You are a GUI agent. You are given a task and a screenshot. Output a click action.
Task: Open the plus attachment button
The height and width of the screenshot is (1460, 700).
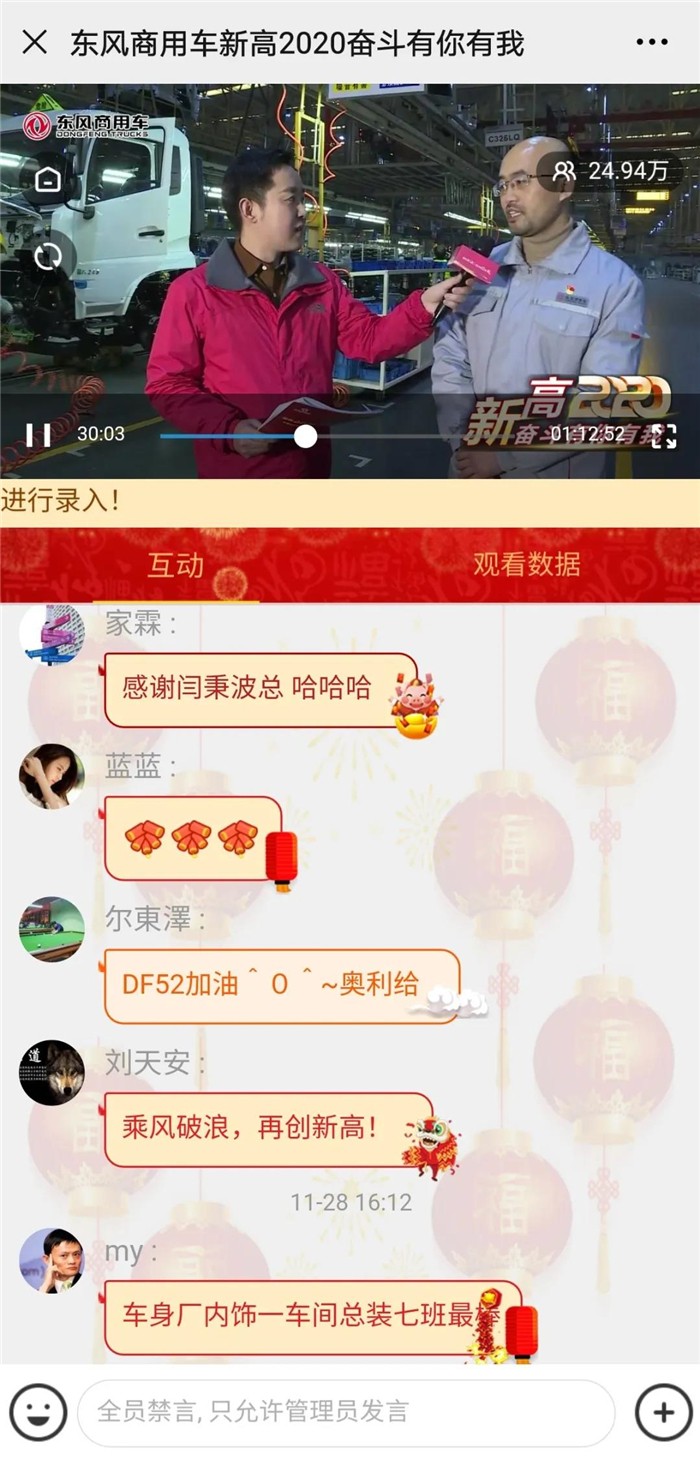click(x=663, y=1412)
